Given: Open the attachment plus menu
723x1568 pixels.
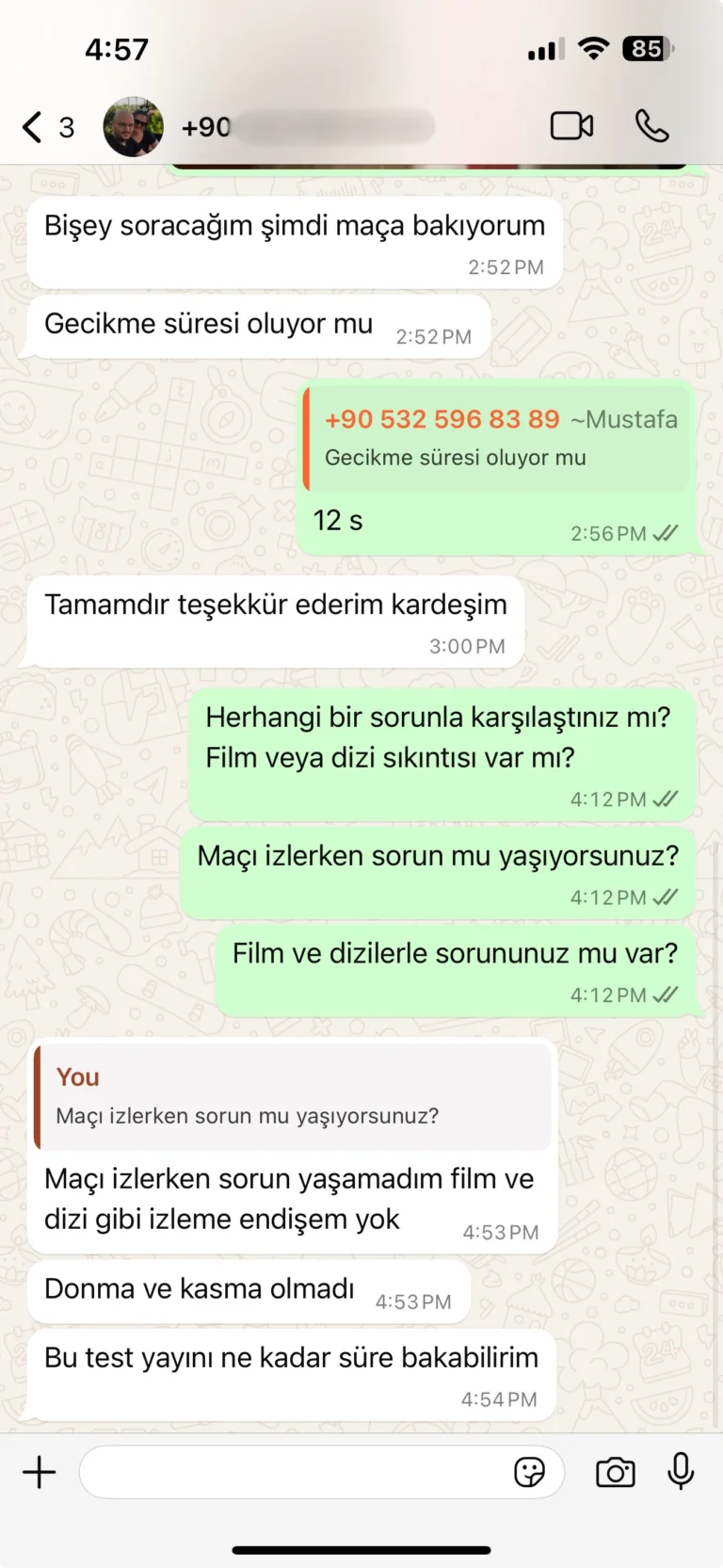Looking at the screenshot, I should (40, 1472).
